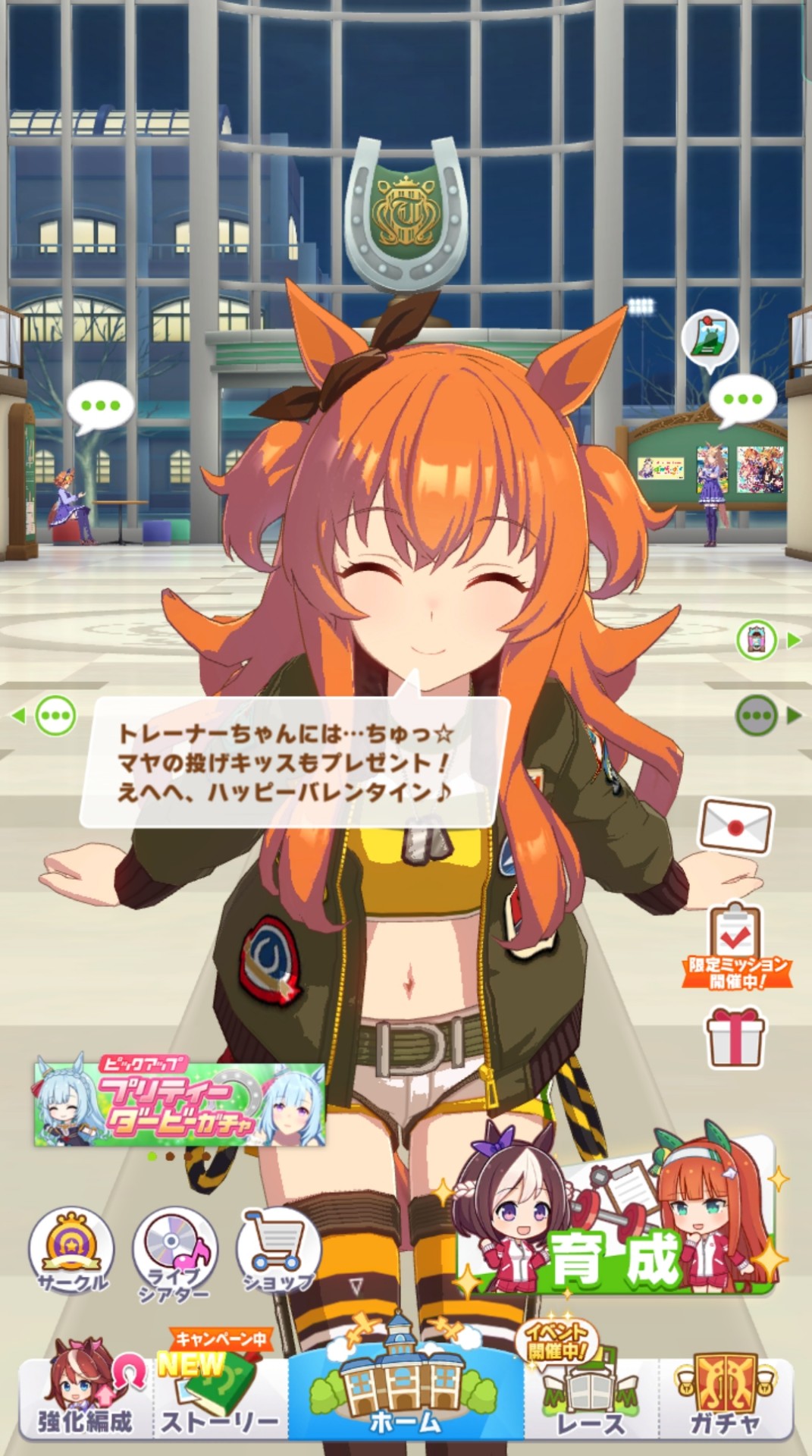The height and width of the screenshot is (1456, 812).
Task: Open the limited missions clipboard
Action: (736, 944)
